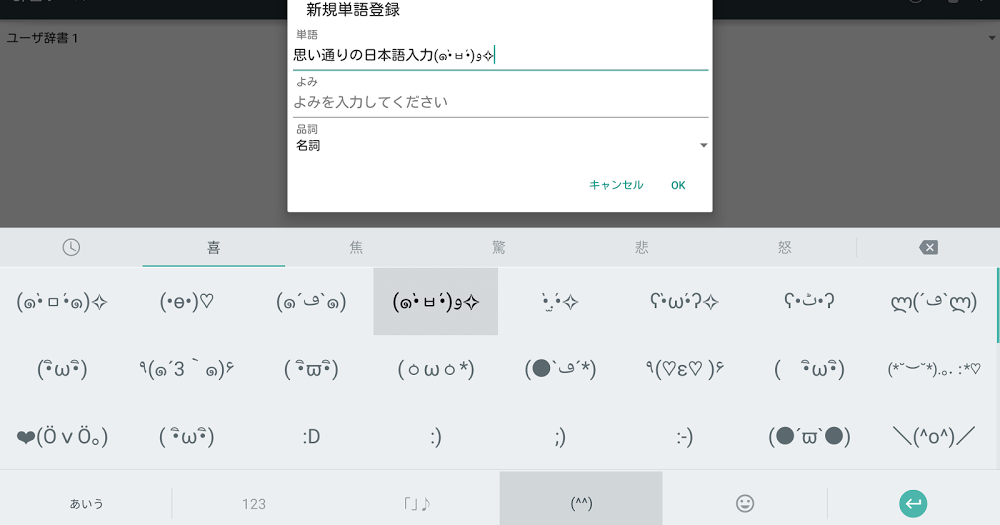Tap the よみ reading input field
Image resolution: width=1000 pixels, height=525 pixels.
tap(498, 102)
